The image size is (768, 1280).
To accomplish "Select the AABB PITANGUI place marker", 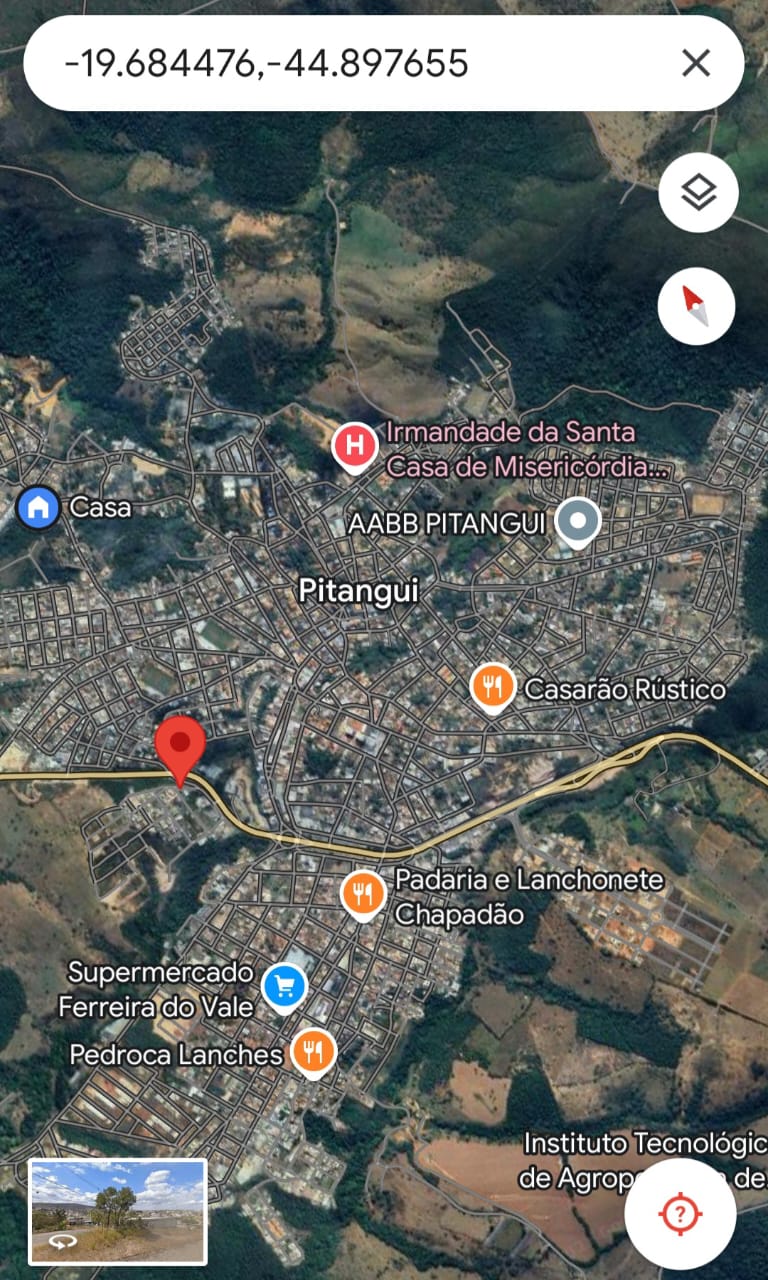I will tap(577, 522).
